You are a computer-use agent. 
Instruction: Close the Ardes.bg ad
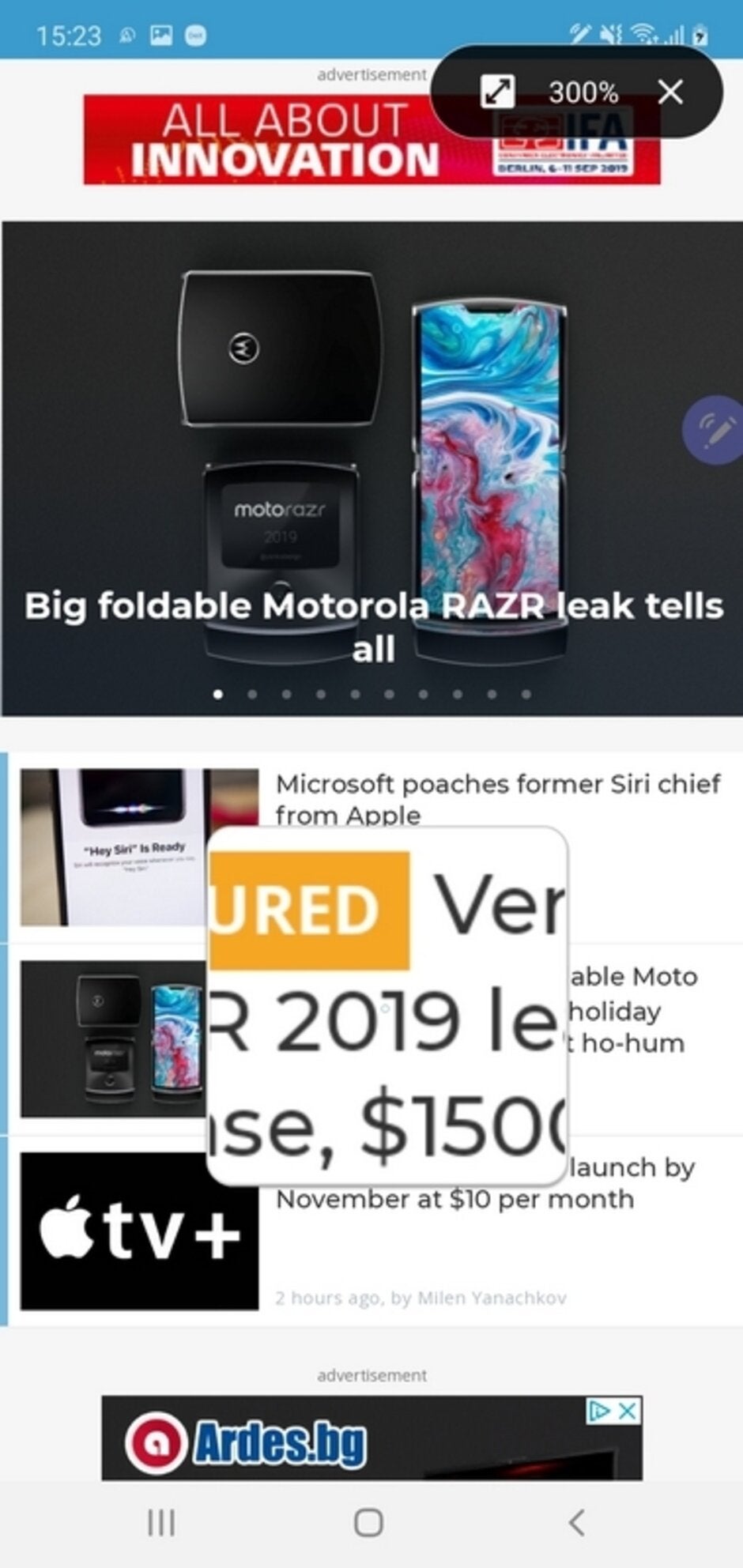point(628,1411)
